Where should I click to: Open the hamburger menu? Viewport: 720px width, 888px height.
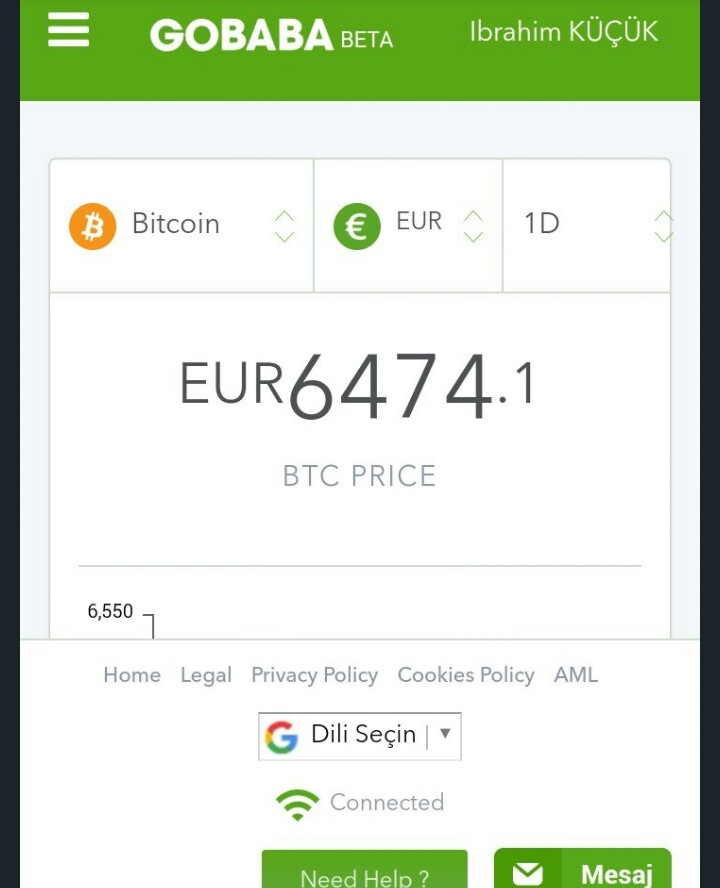[x=68, y=31]
